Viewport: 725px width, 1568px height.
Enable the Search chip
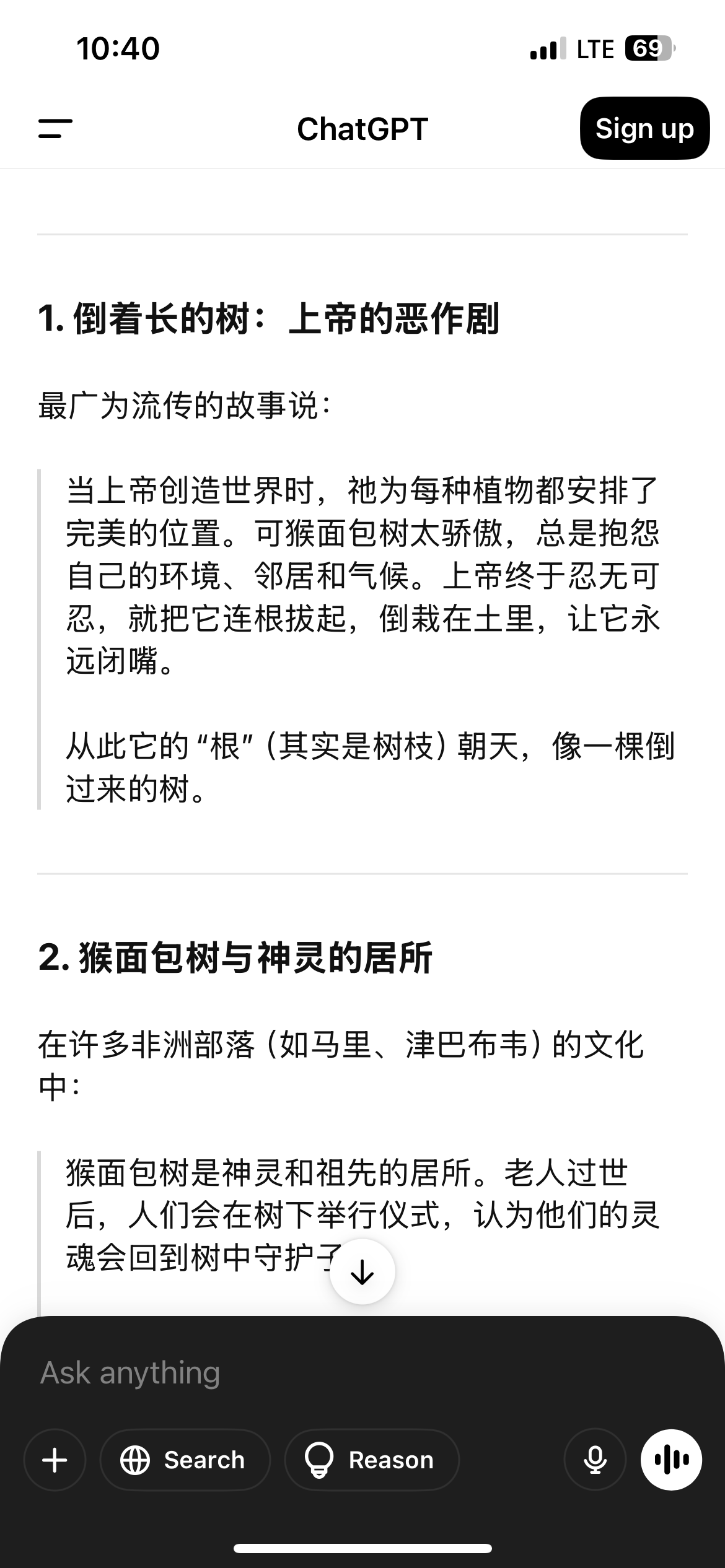185,1460
